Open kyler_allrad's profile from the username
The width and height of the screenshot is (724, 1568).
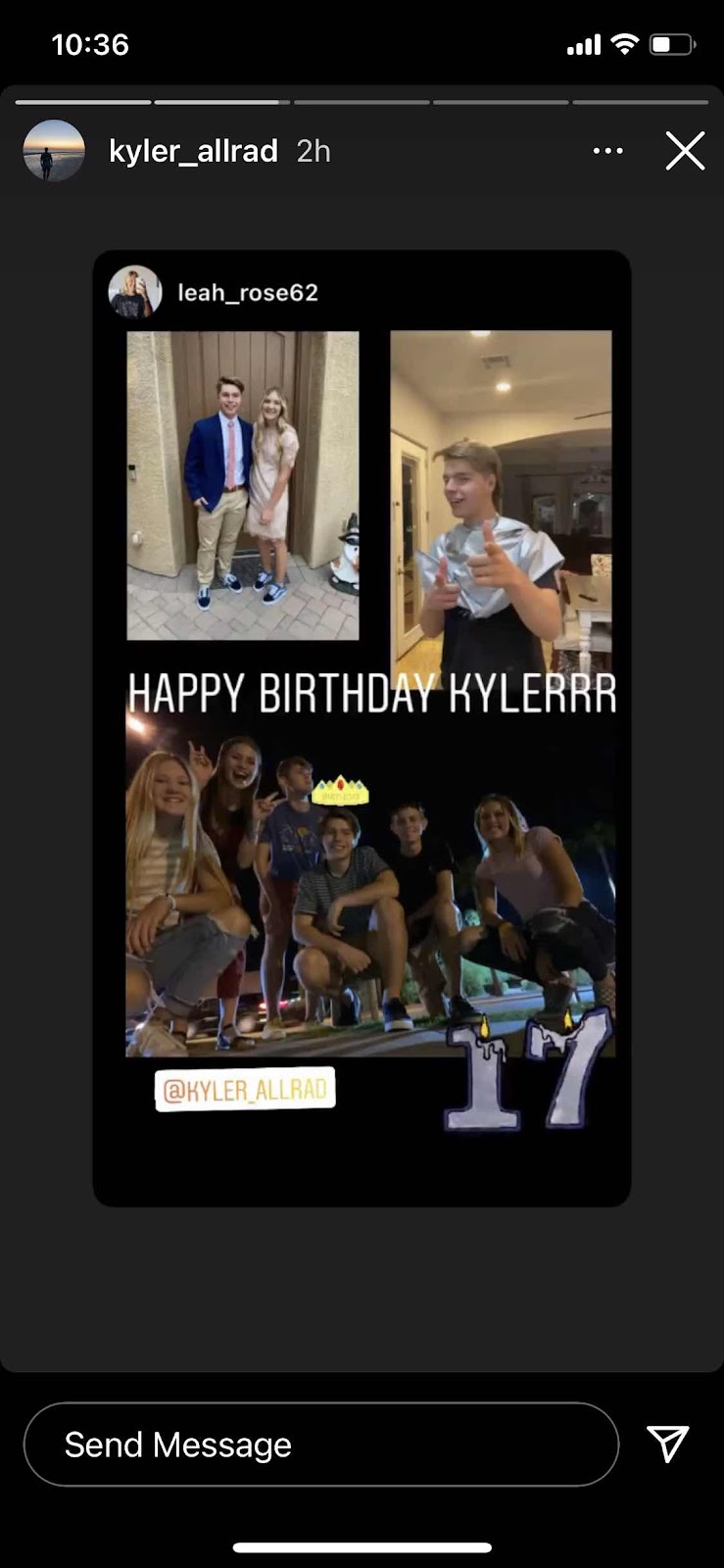(x=193, y=151)
